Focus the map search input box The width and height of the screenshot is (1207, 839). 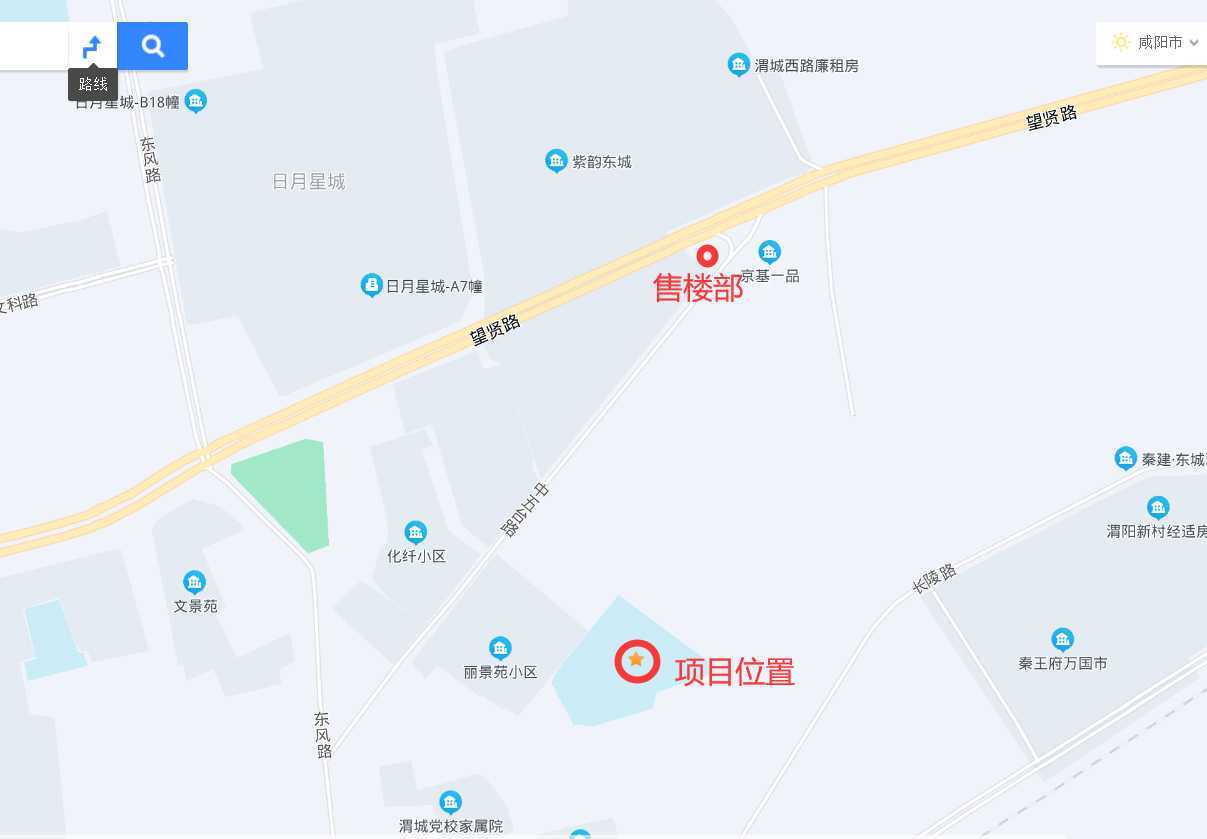coord(32,46)
